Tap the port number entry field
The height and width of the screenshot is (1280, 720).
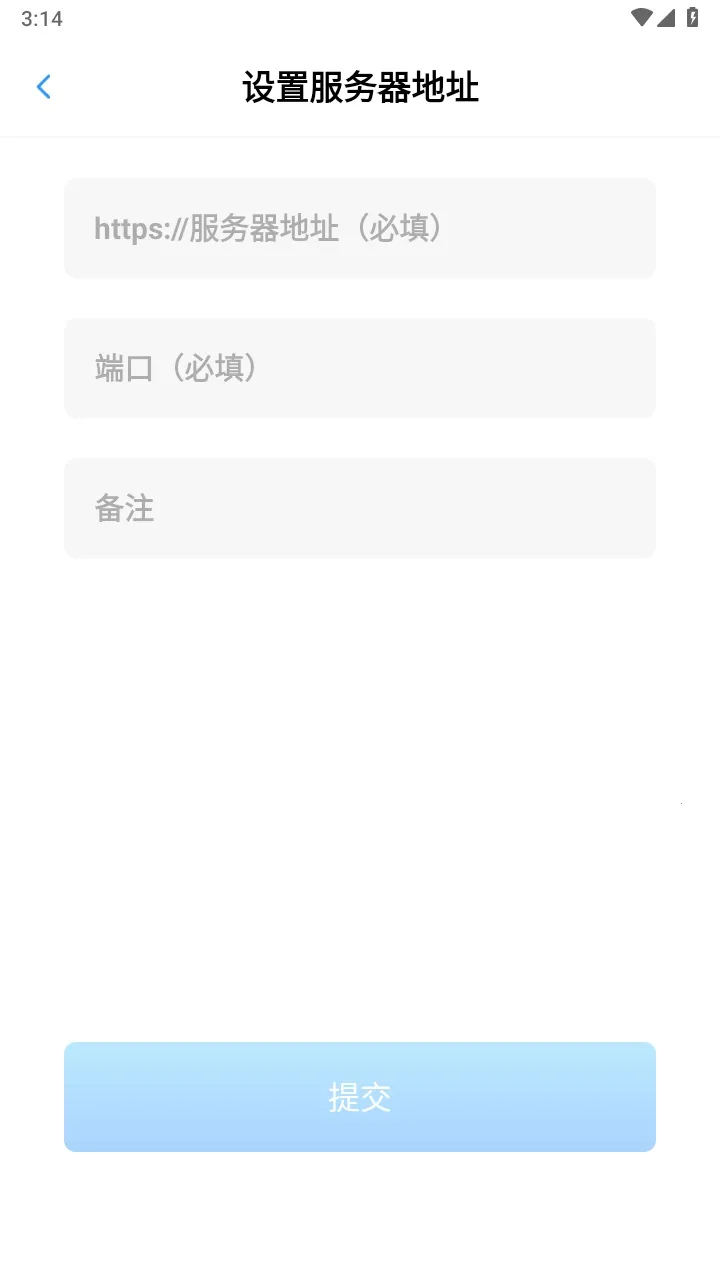360,368
